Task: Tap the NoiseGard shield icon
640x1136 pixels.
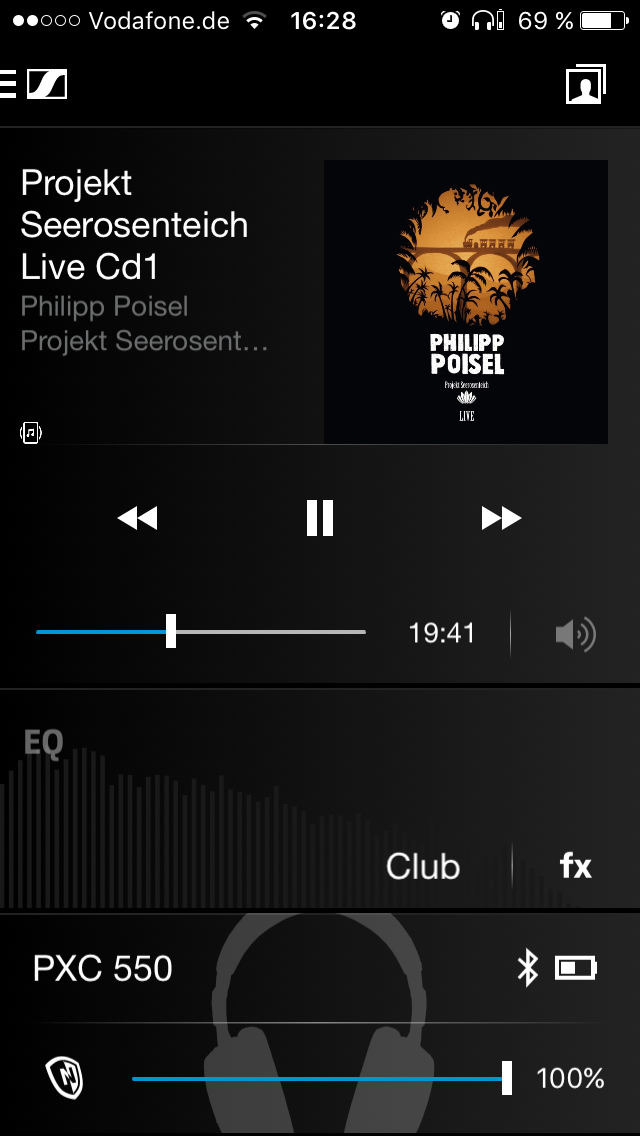Action: tap(65, 1079)
